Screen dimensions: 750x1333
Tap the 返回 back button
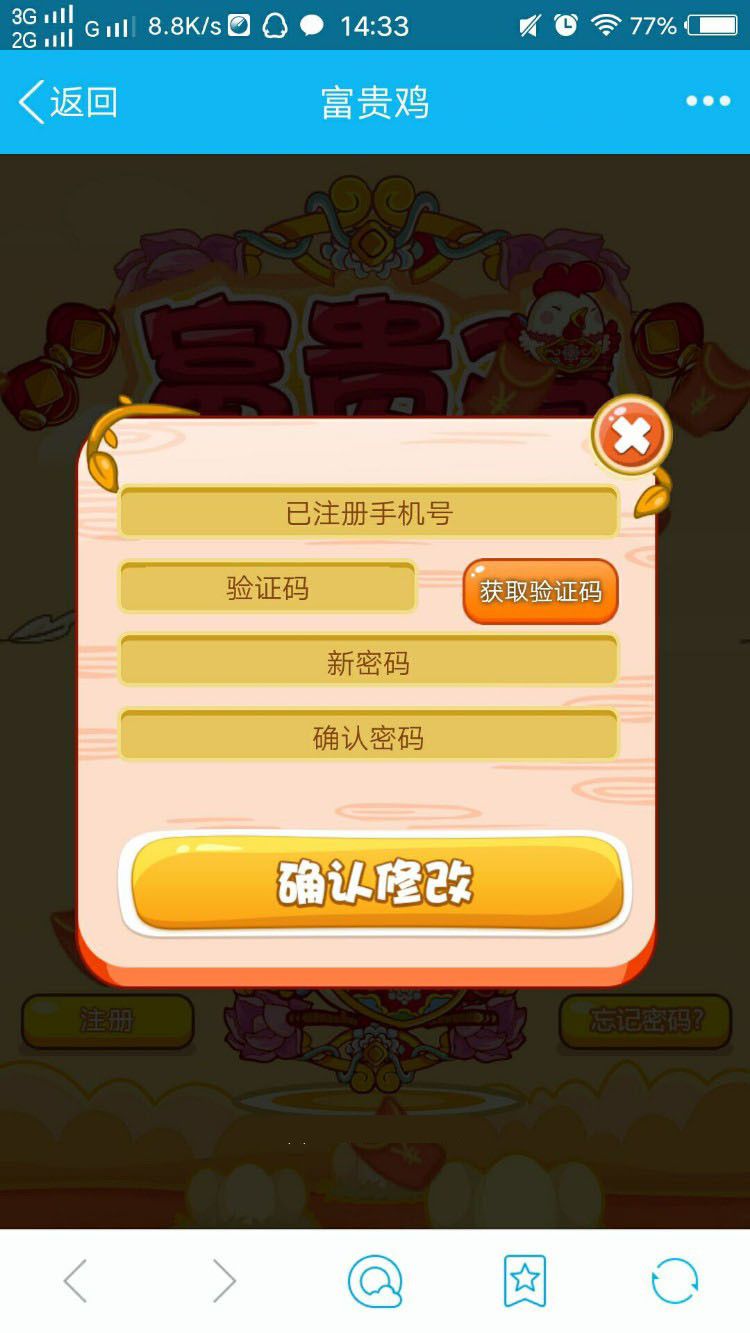67,102
